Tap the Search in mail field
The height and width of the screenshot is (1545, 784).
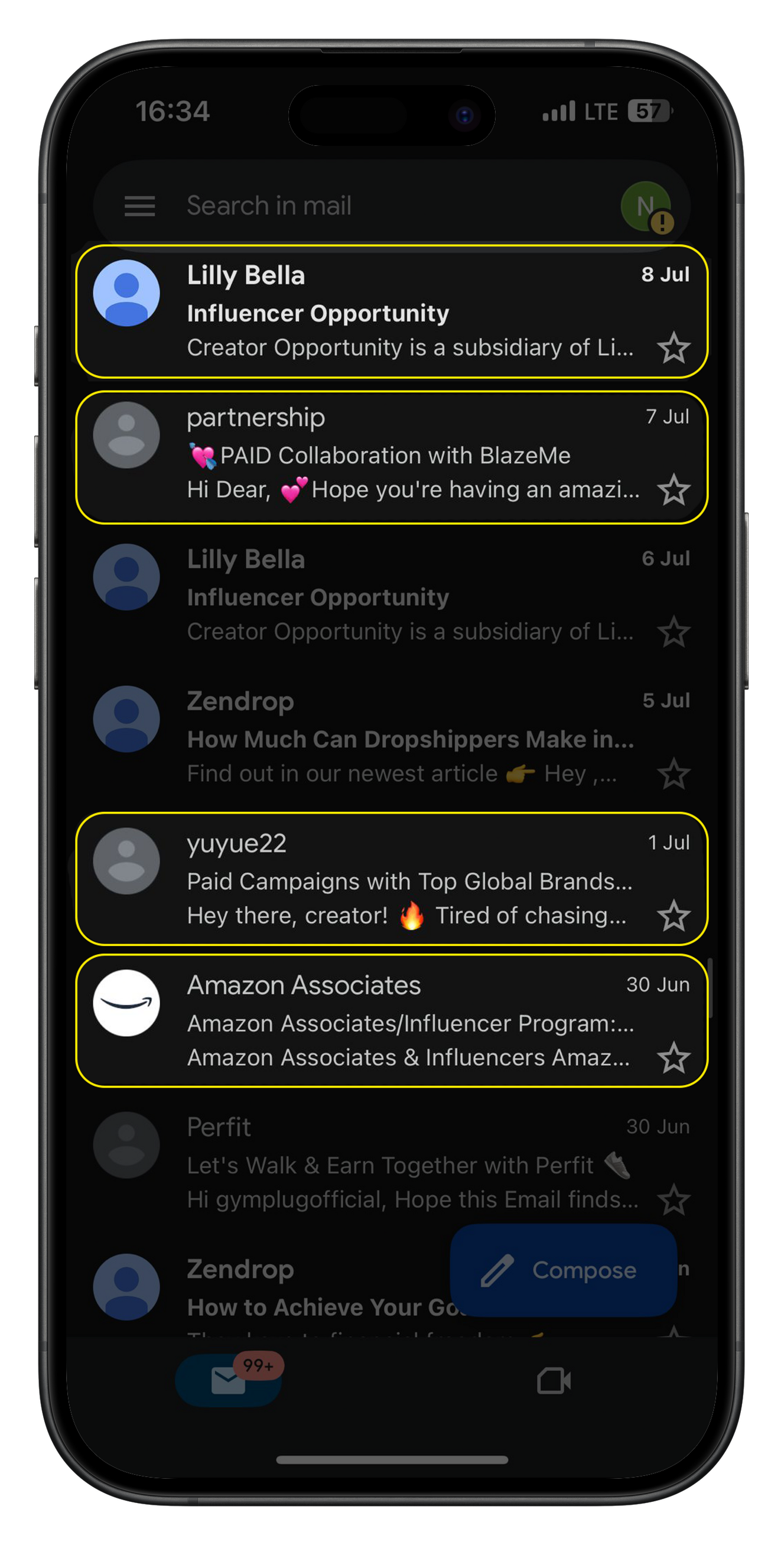tap(360, 206)
